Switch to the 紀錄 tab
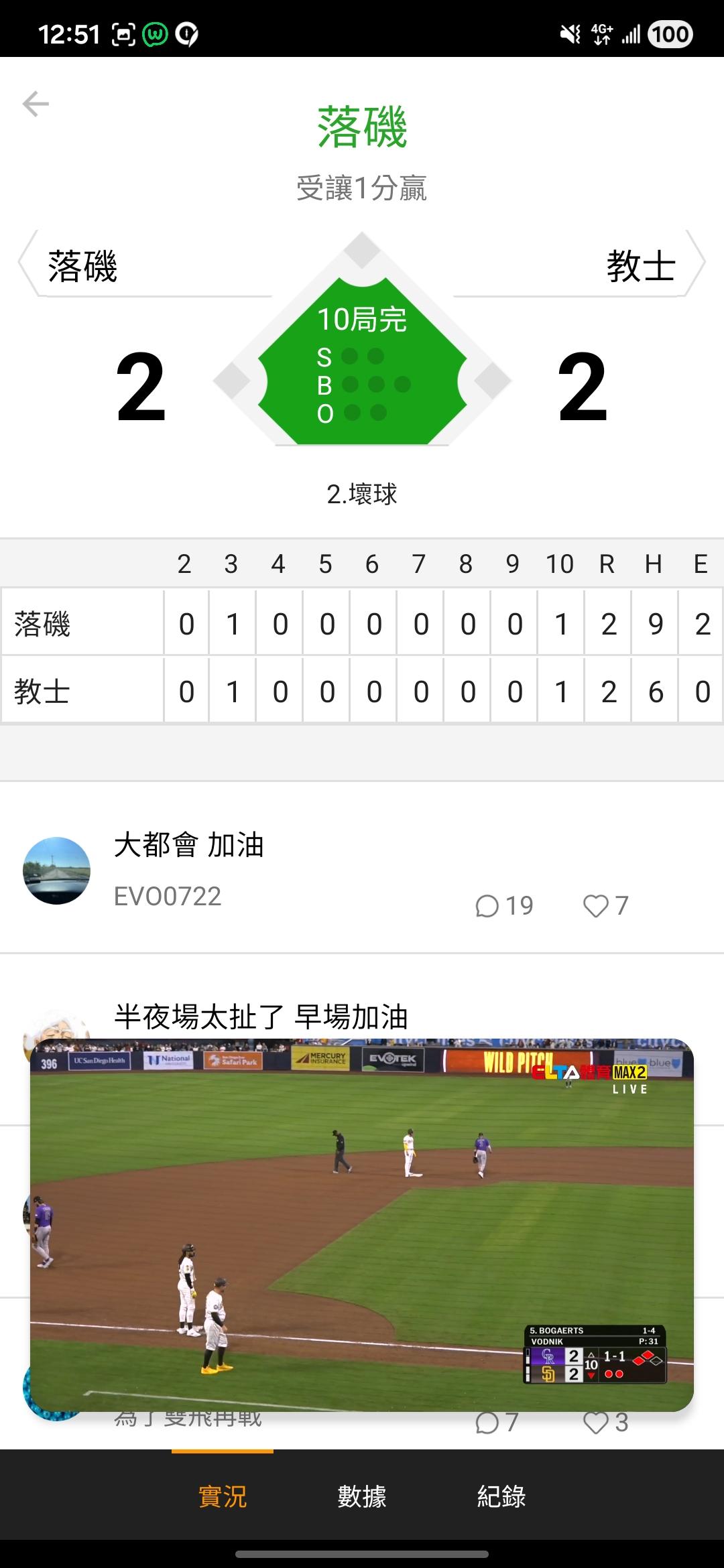 pos(501,1496)
